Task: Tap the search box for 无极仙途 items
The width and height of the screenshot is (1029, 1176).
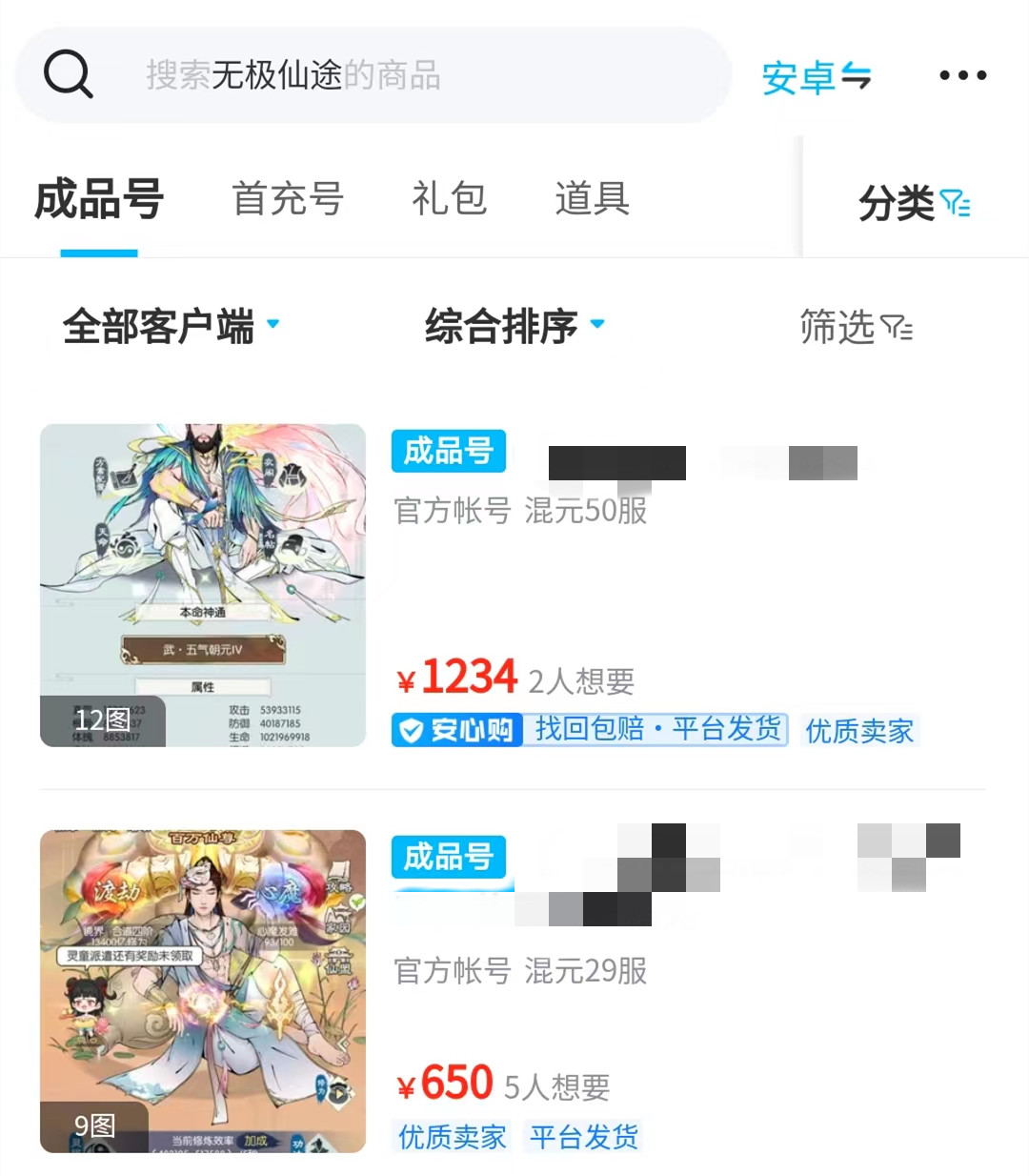Action: pyautogui.click(x=381, y=75)
